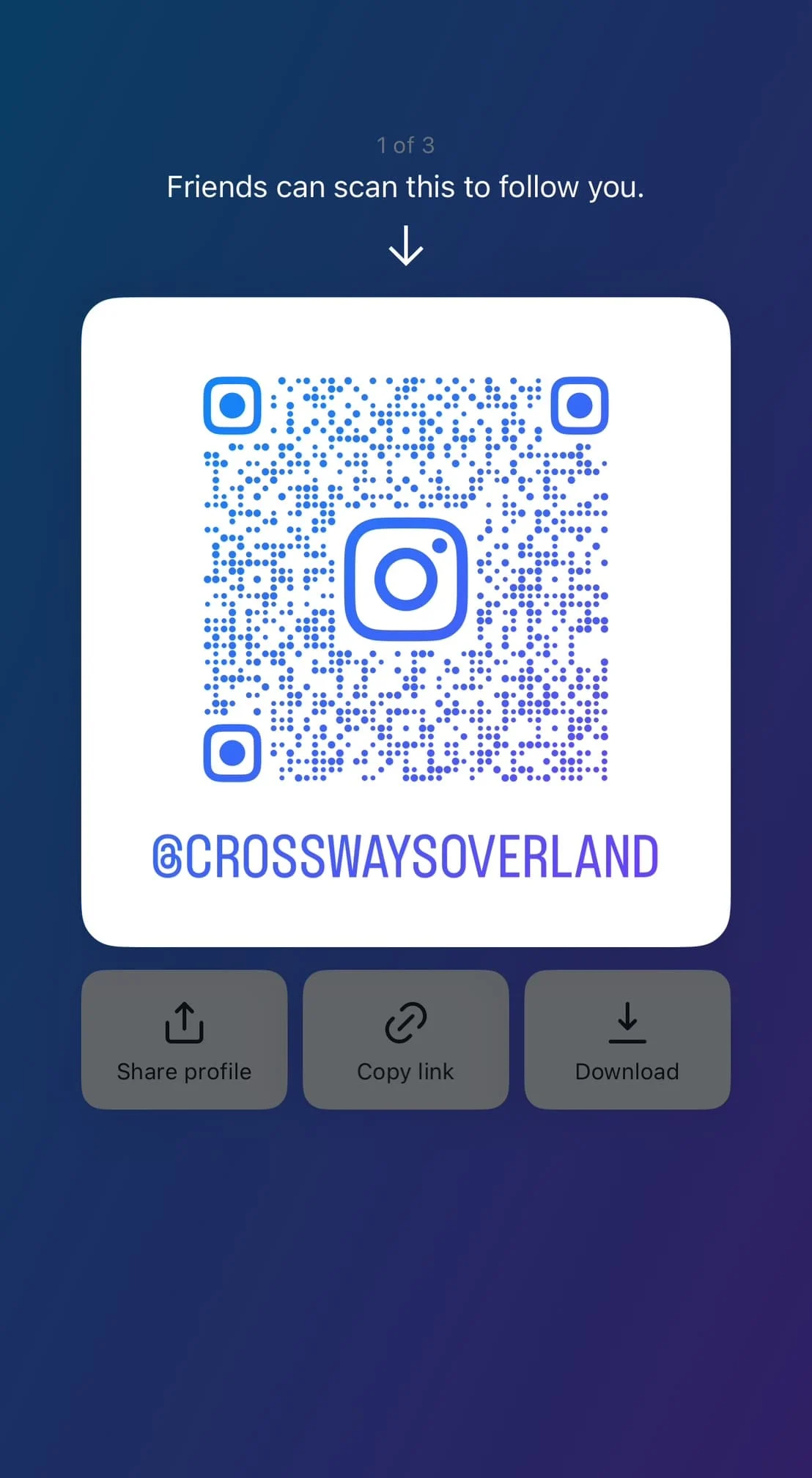Copy the profile link
Image resolution: width=812 pixels, height=1478 pixels.
click(405, 1039)
